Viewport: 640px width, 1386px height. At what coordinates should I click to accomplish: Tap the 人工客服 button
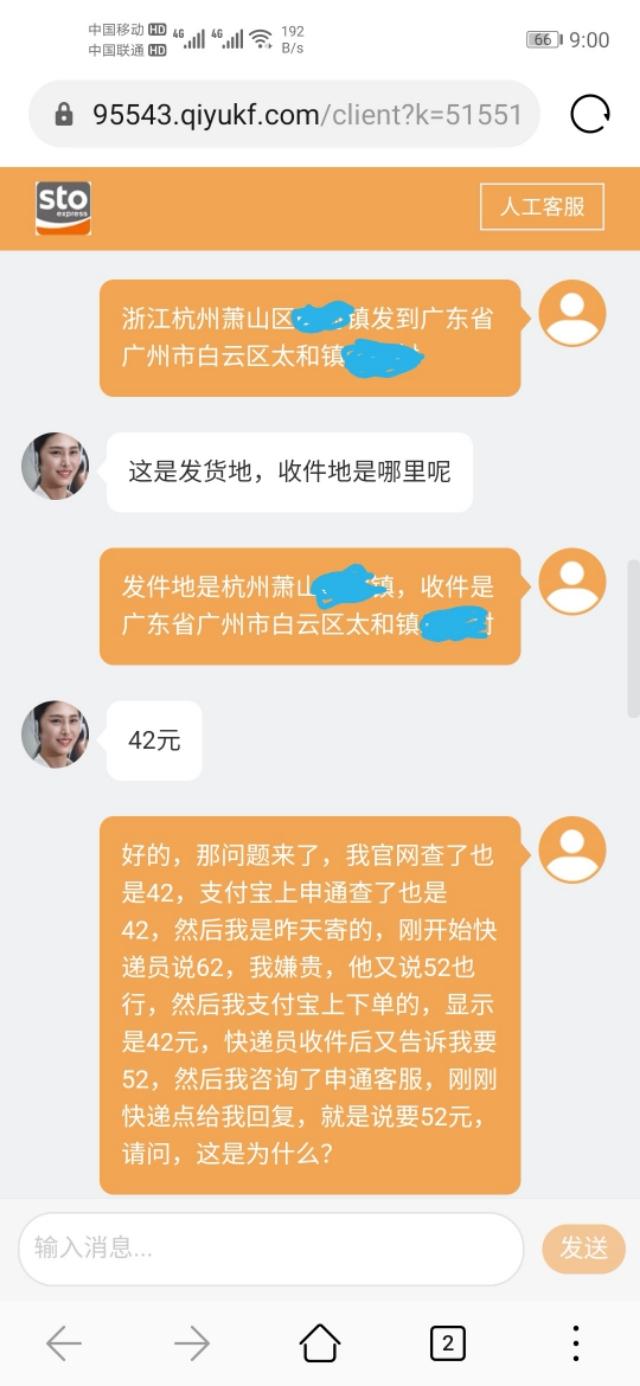(542, 208)
